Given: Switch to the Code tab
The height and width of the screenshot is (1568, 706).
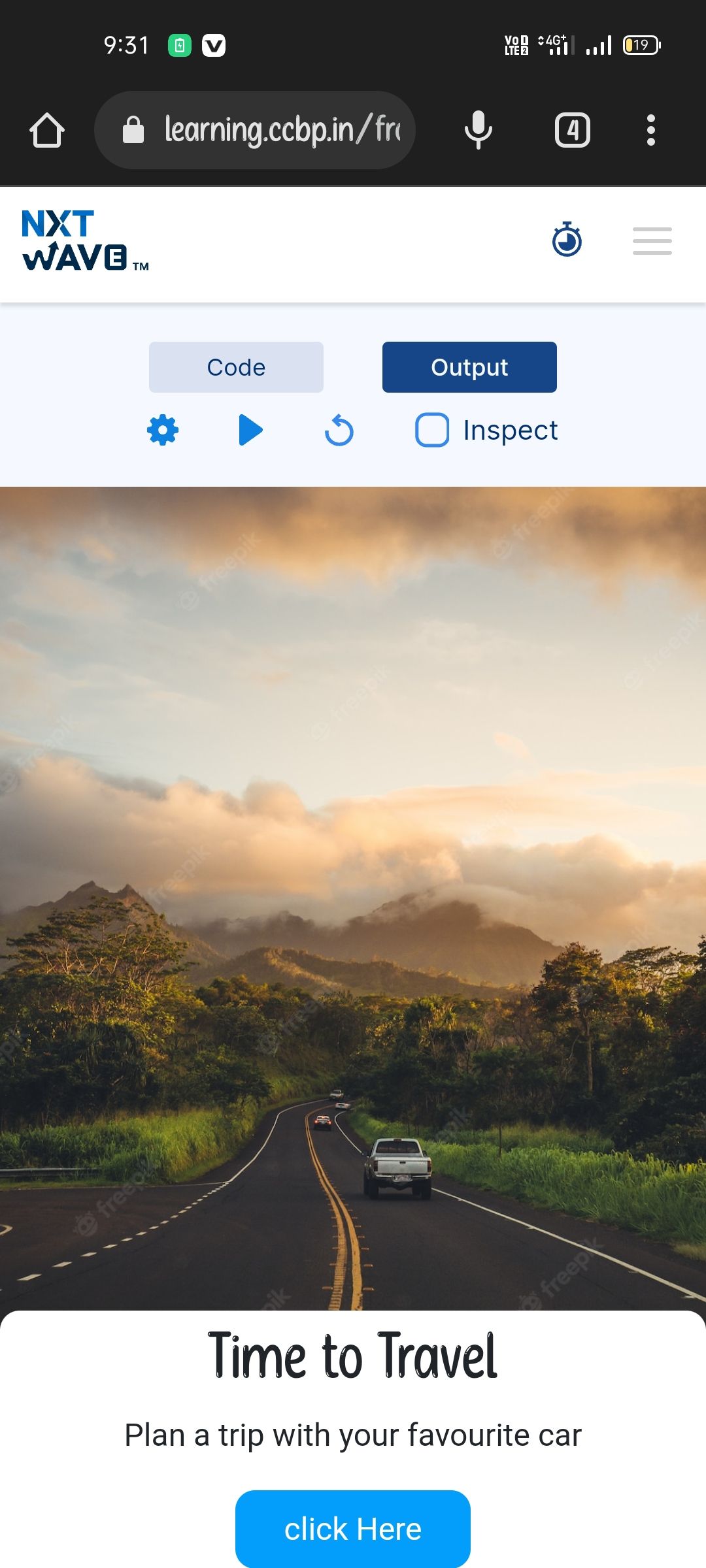Looking at the screenshot, I should [236, 367].
